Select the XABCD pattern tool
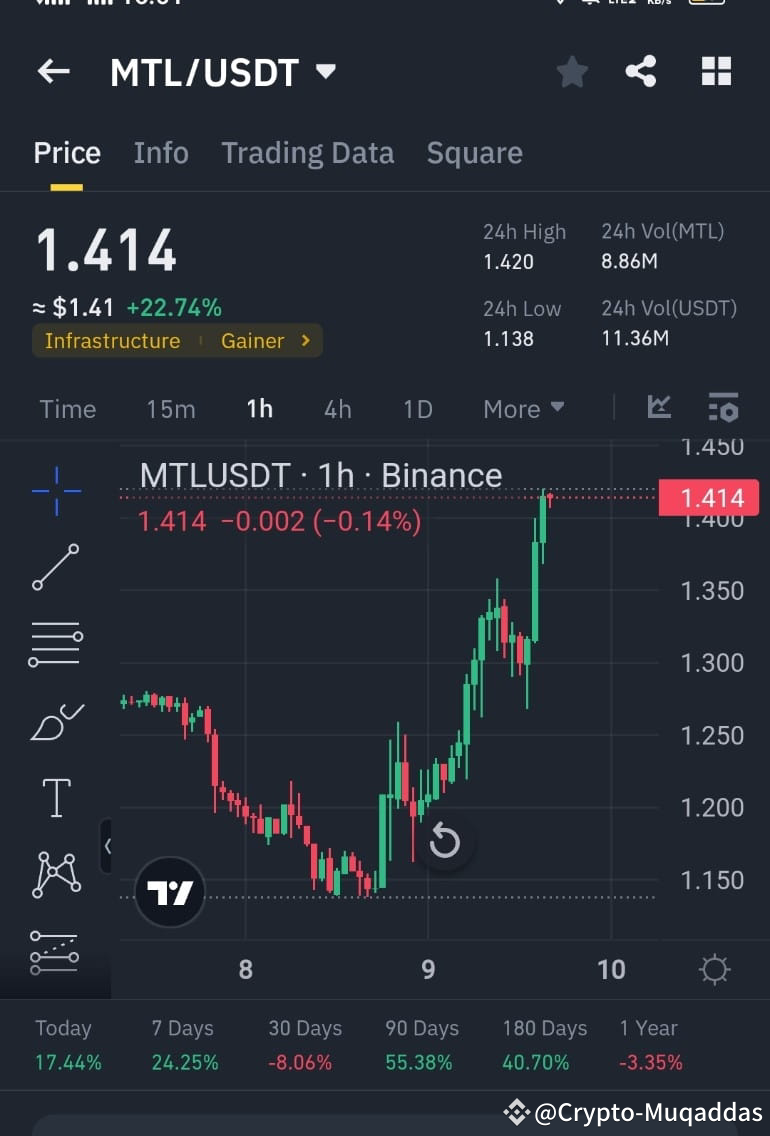Viewport: 770px width, 1136px height. pos(55,874)
